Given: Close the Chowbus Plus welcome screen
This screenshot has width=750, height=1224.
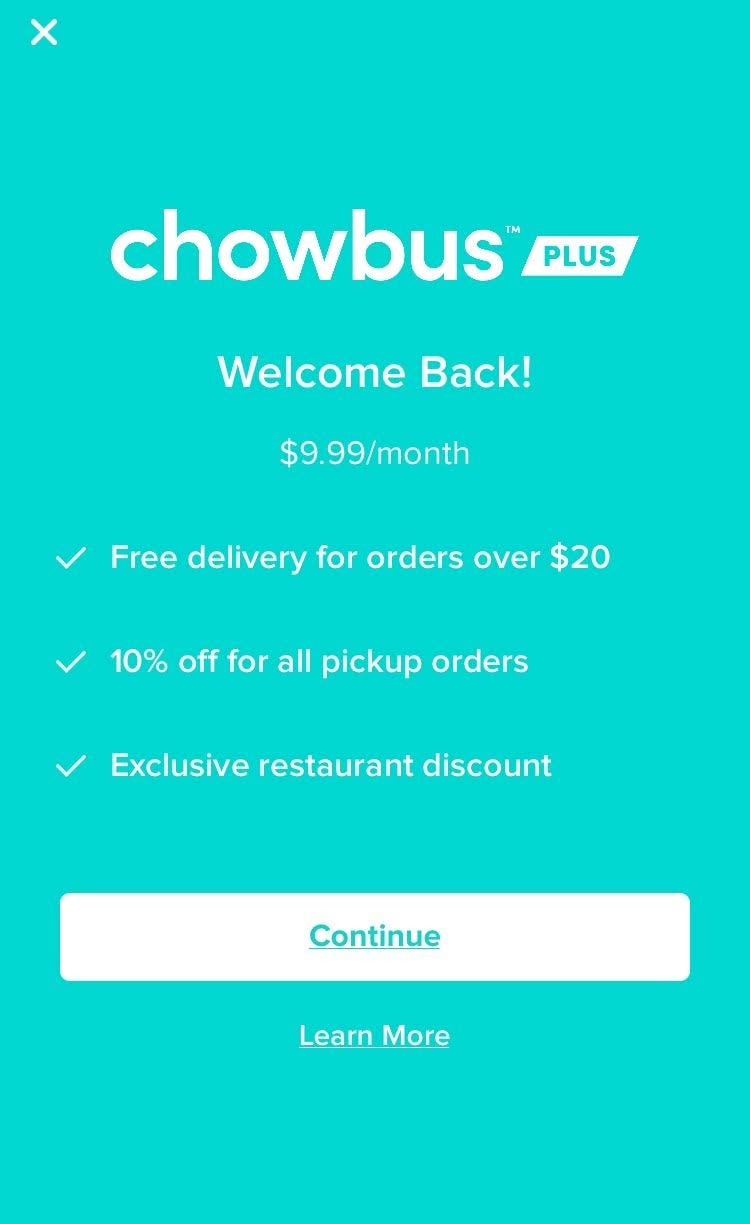Looking at the screenshot, I should click(44, 32).
